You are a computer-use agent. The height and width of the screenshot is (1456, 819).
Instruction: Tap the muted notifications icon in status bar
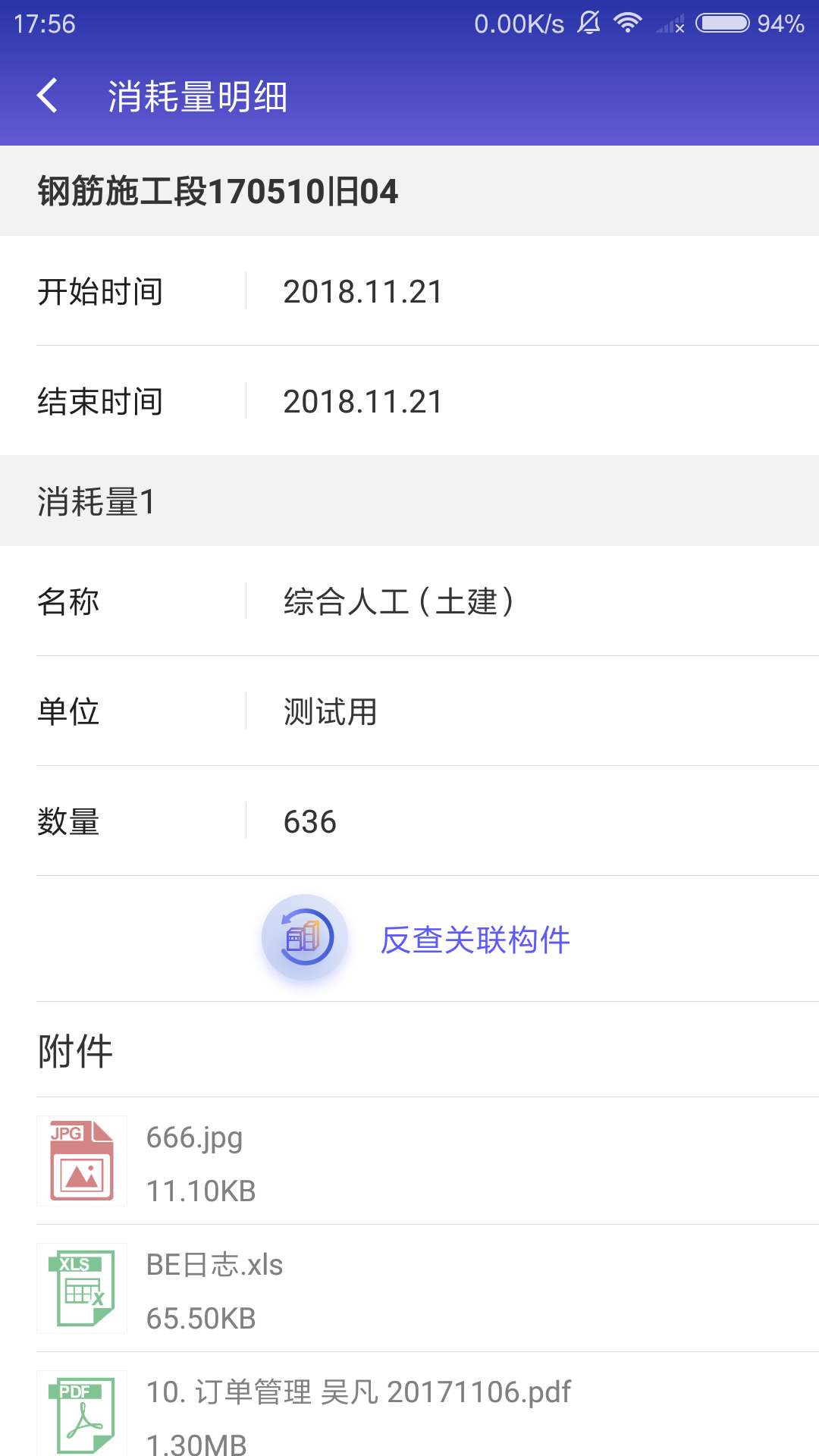click(589, 23)
